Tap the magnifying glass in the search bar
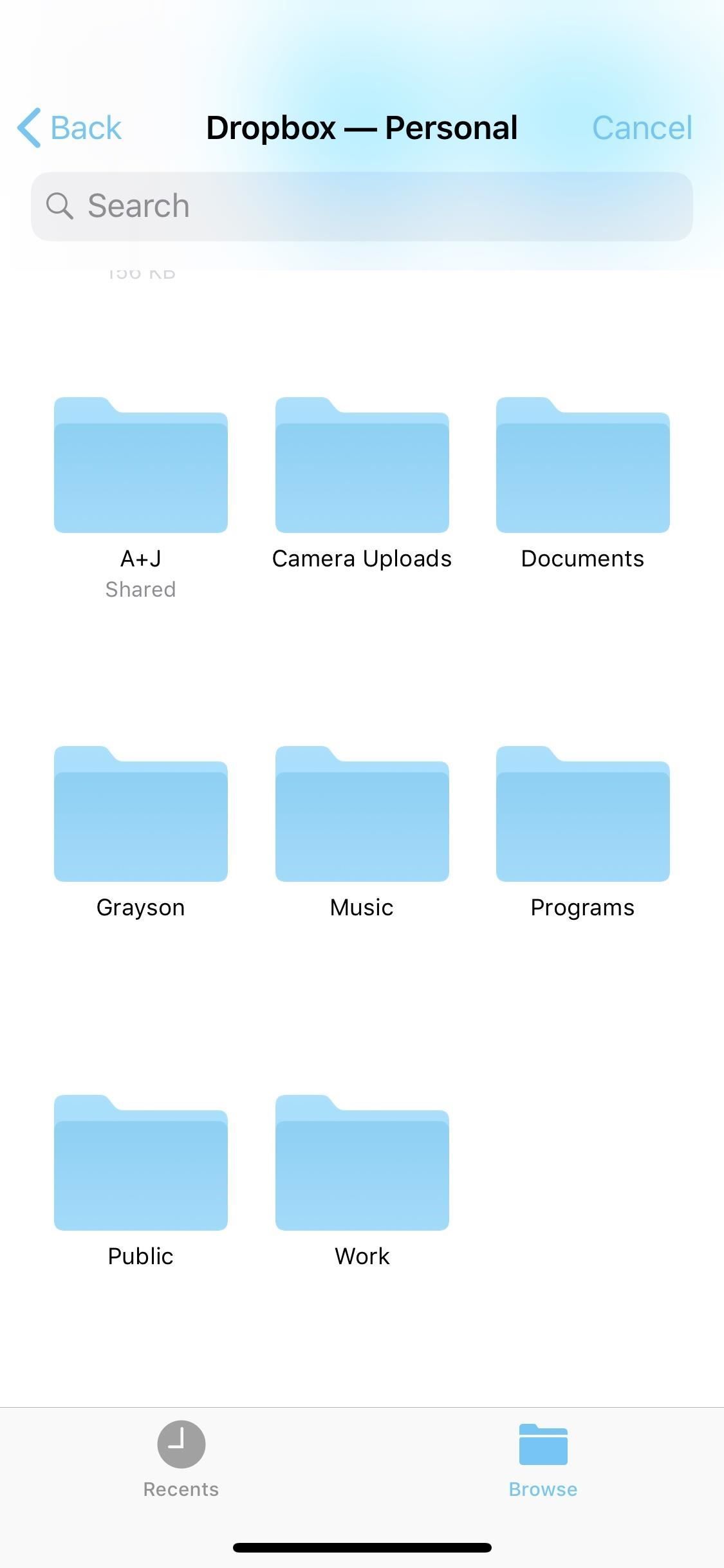 [x=60, y=206]
